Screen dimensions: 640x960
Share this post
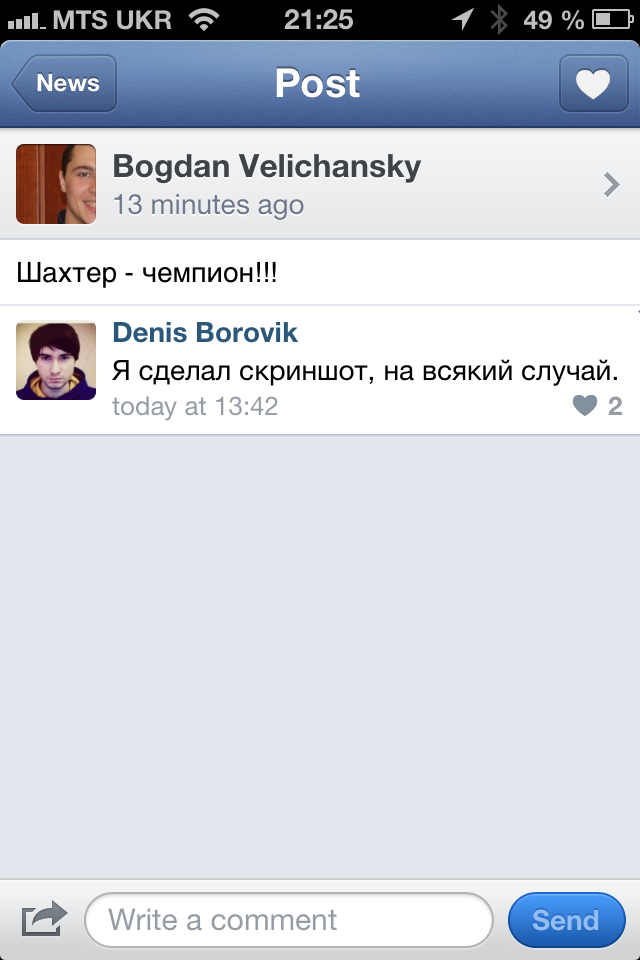(44, 919)
